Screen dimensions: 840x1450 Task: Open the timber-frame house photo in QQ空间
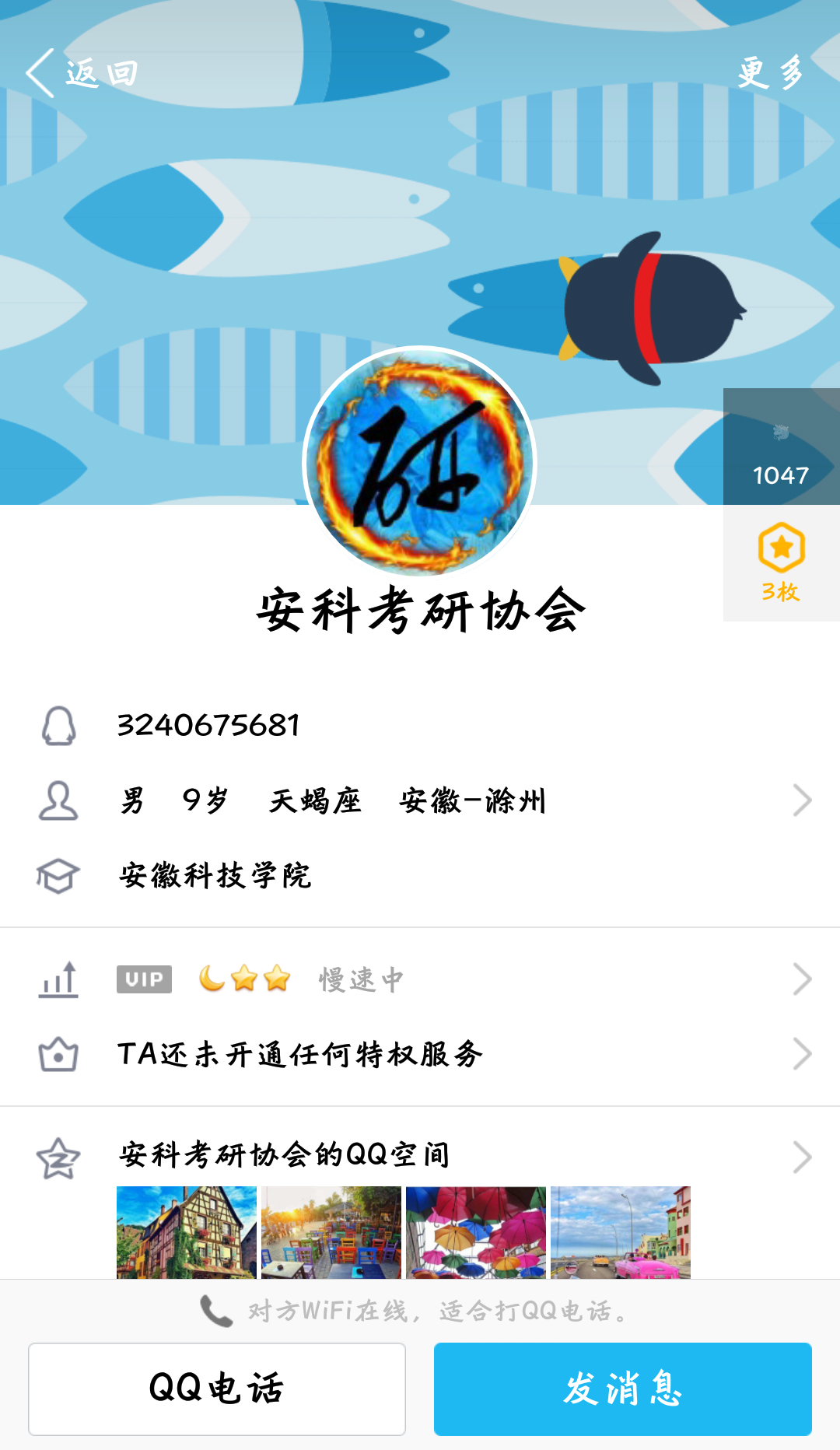coord(187,1232)
